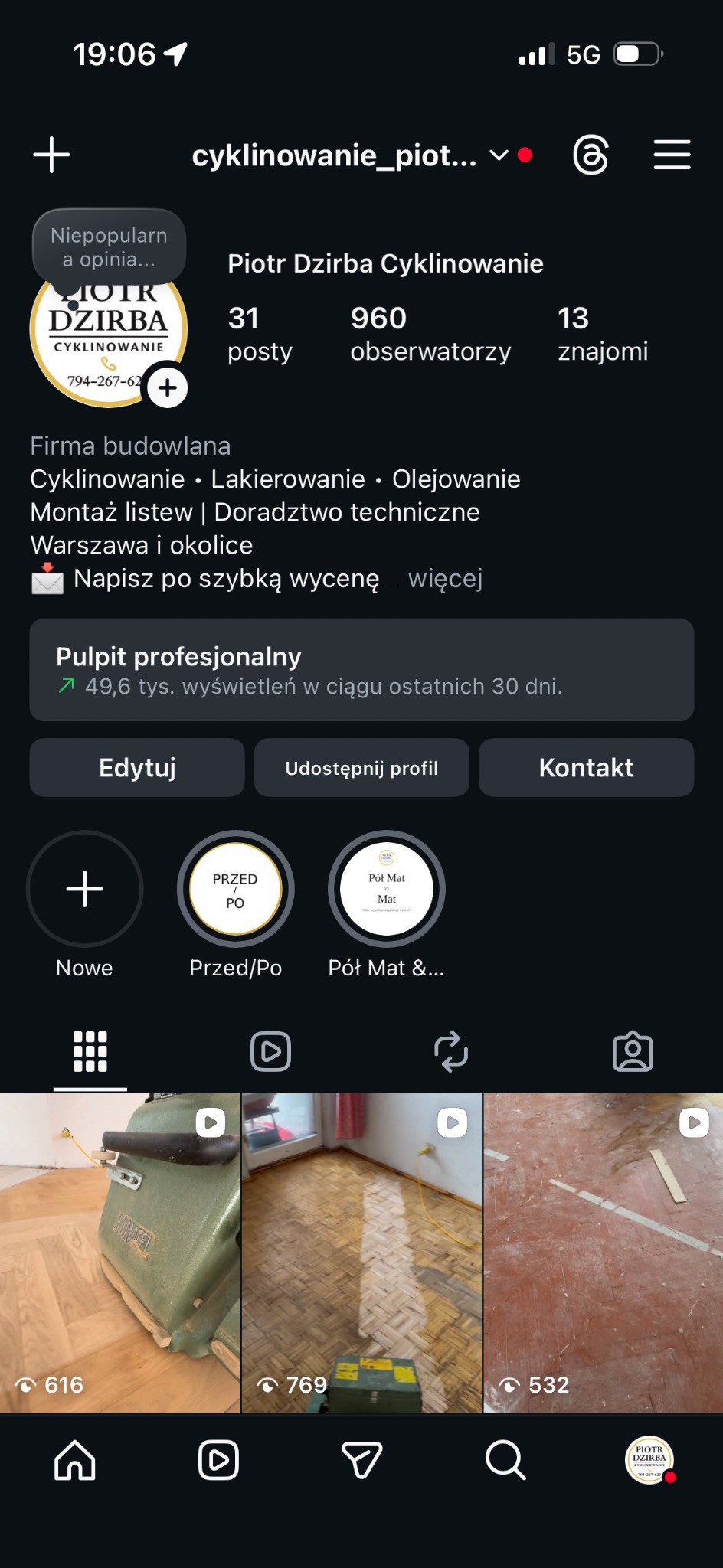Expand the bio with the więcej link
The width and height of the screenshot is (723, 1568).
click(x=447, y=580)
